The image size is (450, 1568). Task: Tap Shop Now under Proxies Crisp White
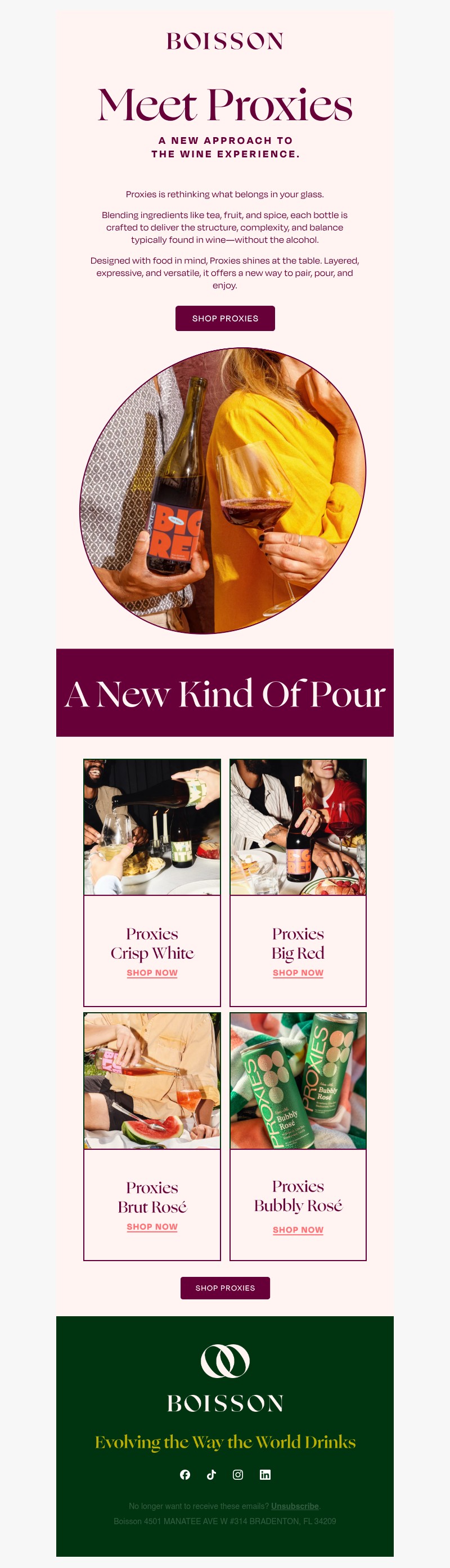(152, 973)
